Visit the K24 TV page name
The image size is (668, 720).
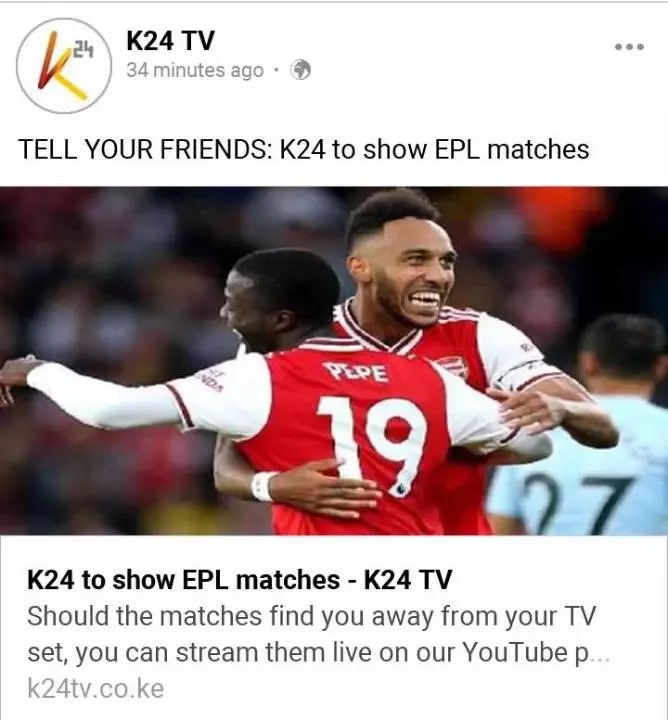(171, 40)
